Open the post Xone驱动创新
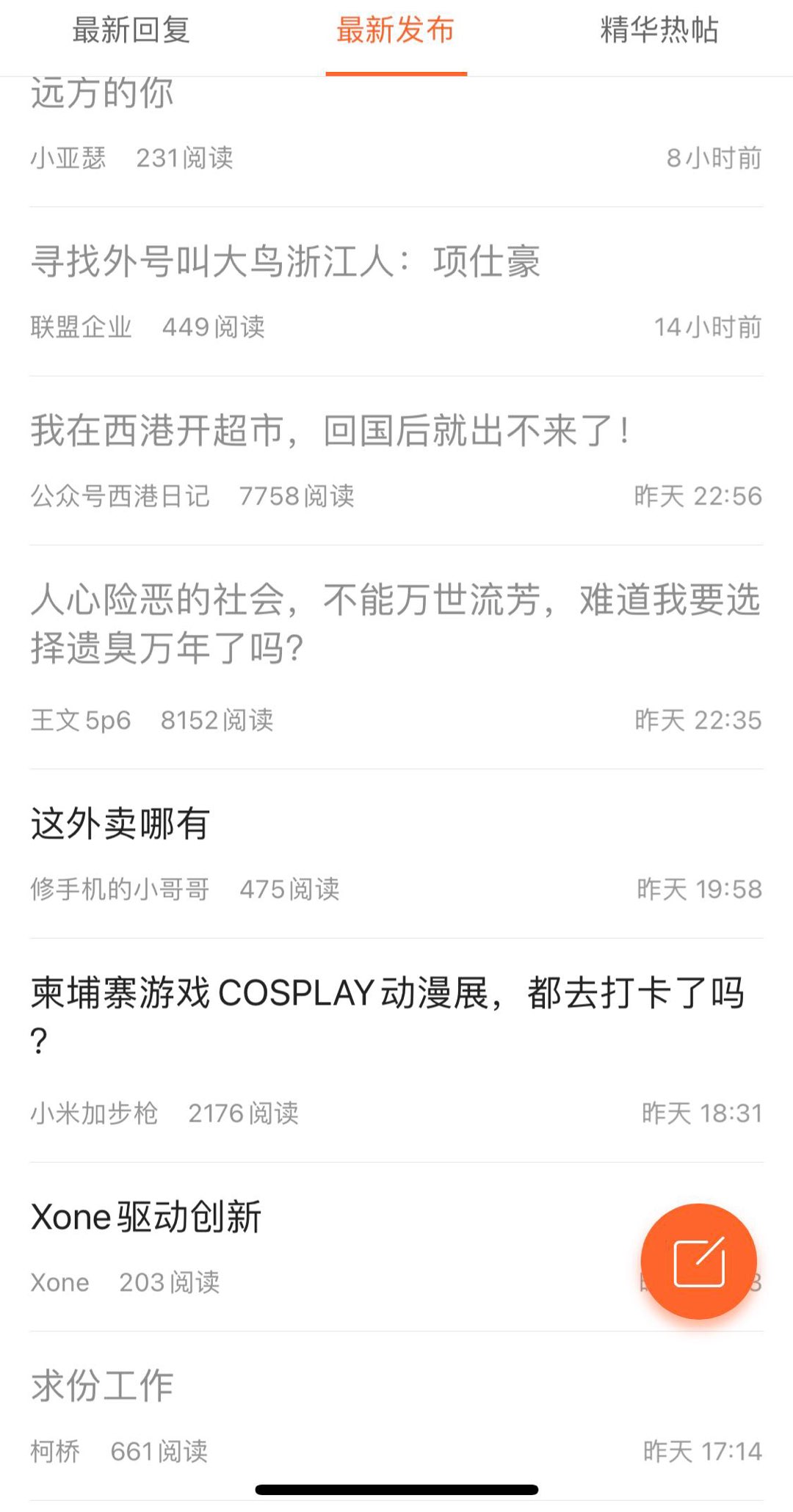793x1512 pixels. pos(396,1247)
